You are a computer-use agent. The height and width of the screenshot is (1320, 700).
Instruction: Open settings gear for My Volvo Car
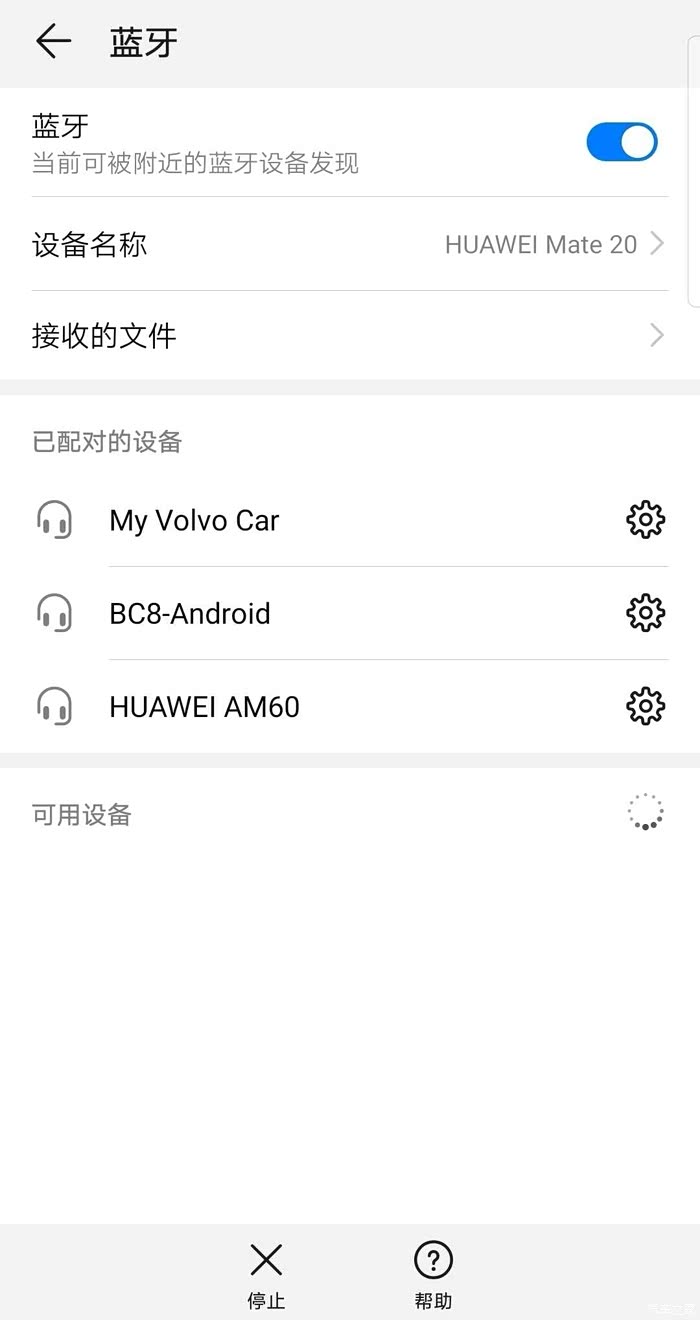(x=645, y=520)
